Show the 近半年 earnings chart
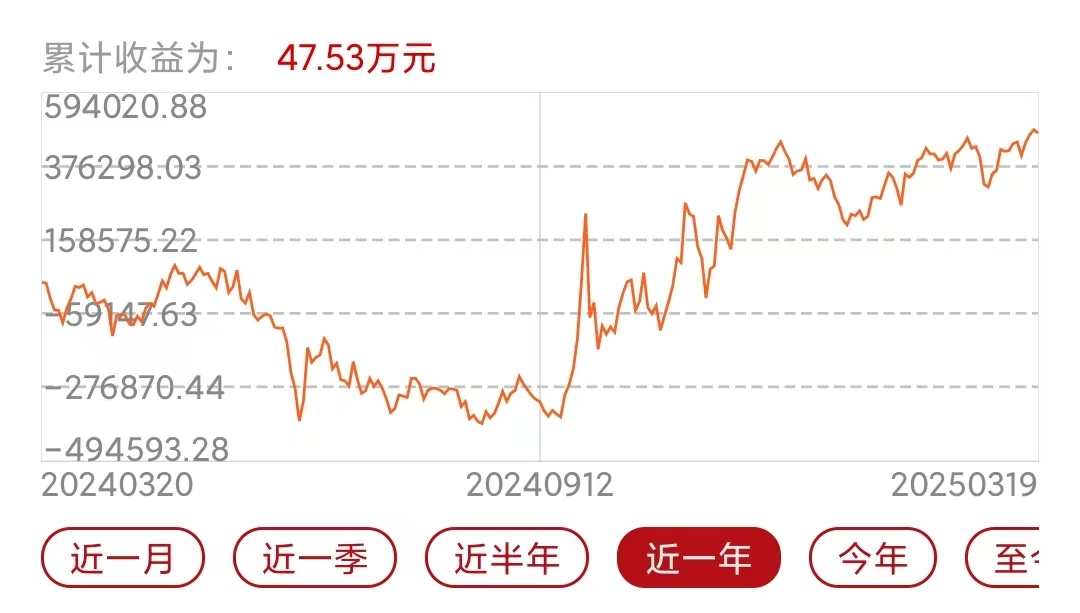The image size is (1080, 613). click(507, 558)
